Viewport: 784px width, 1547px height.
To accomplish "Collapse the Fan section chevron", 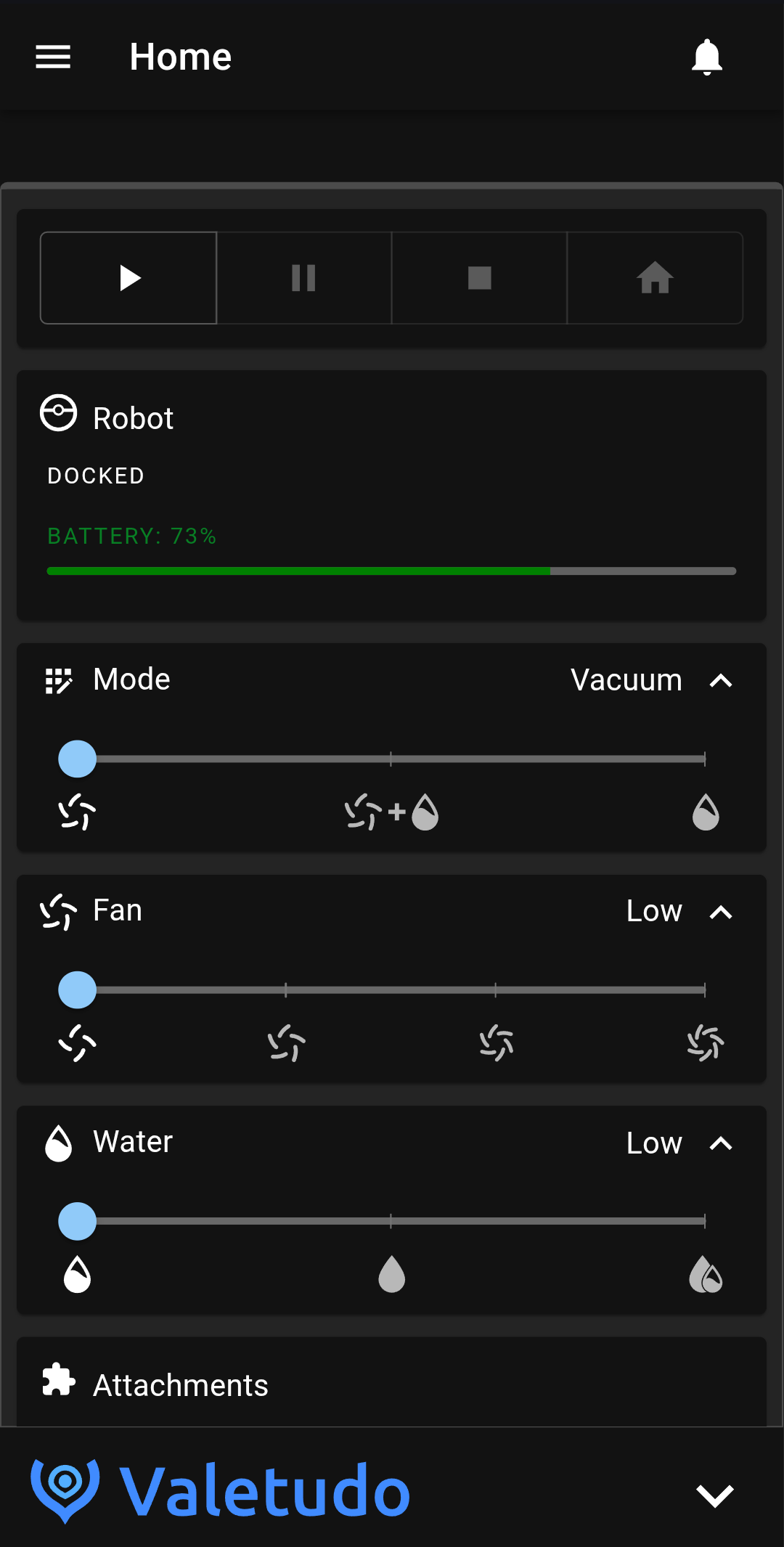I will click(720, 913).
